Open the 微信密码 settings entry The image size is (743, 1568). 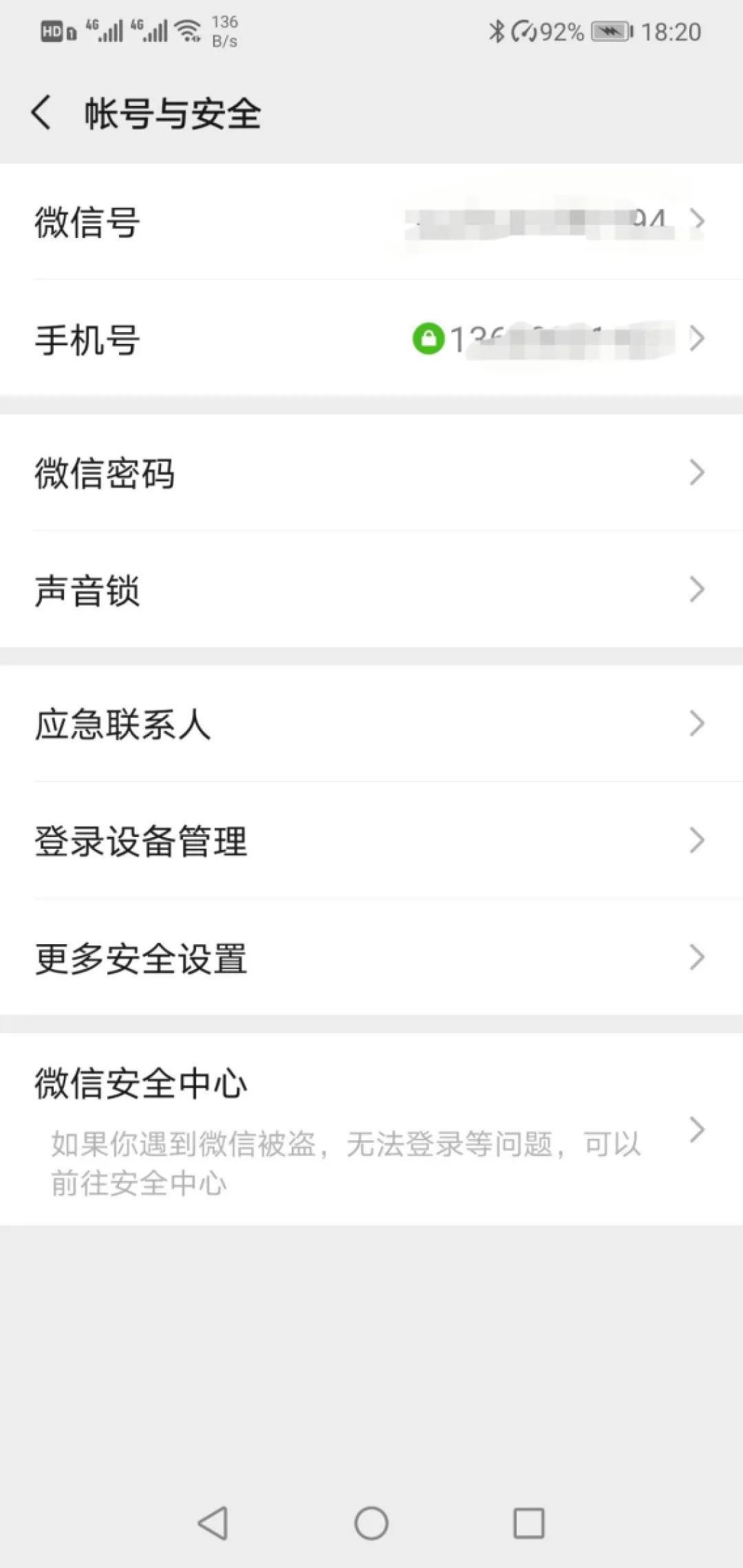pos(371,472)
